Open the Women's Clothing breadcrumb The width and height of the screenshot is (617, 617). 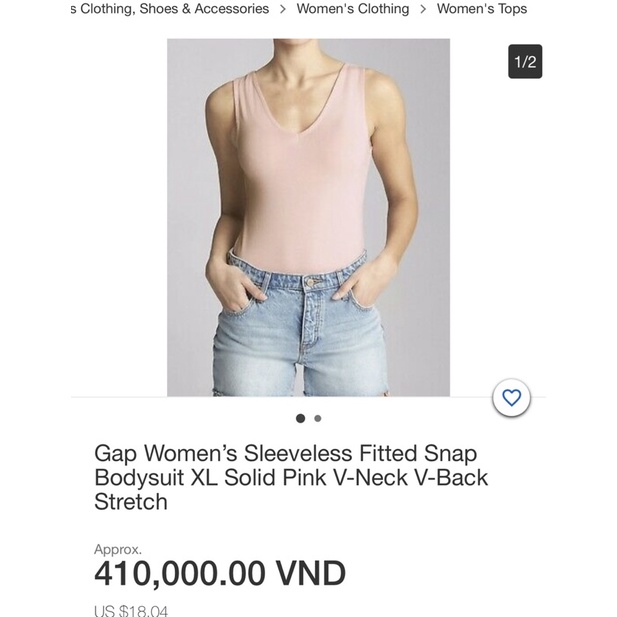coord(352,9)
